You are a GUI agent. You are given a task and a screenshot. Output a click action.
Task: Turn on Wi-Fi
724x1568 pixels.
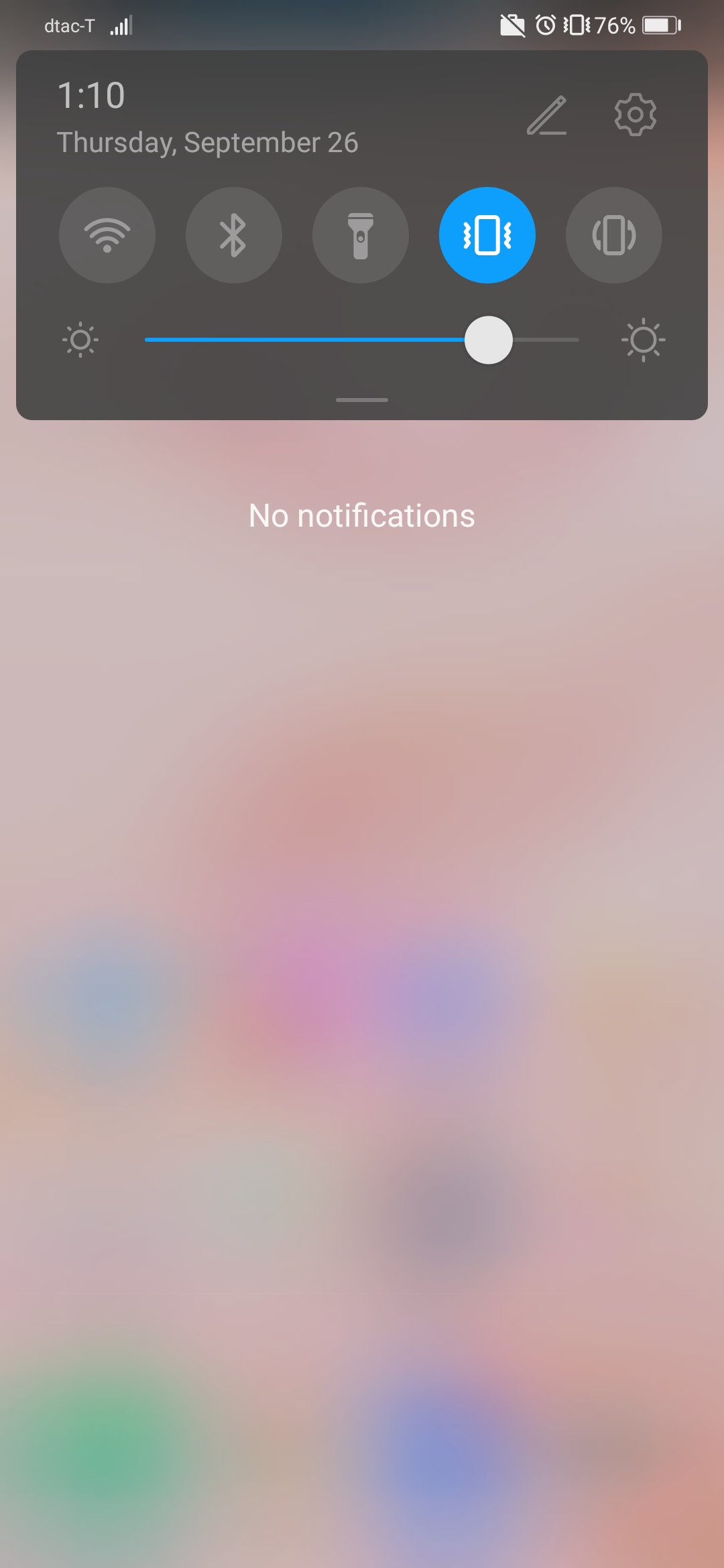click(107, 235)
